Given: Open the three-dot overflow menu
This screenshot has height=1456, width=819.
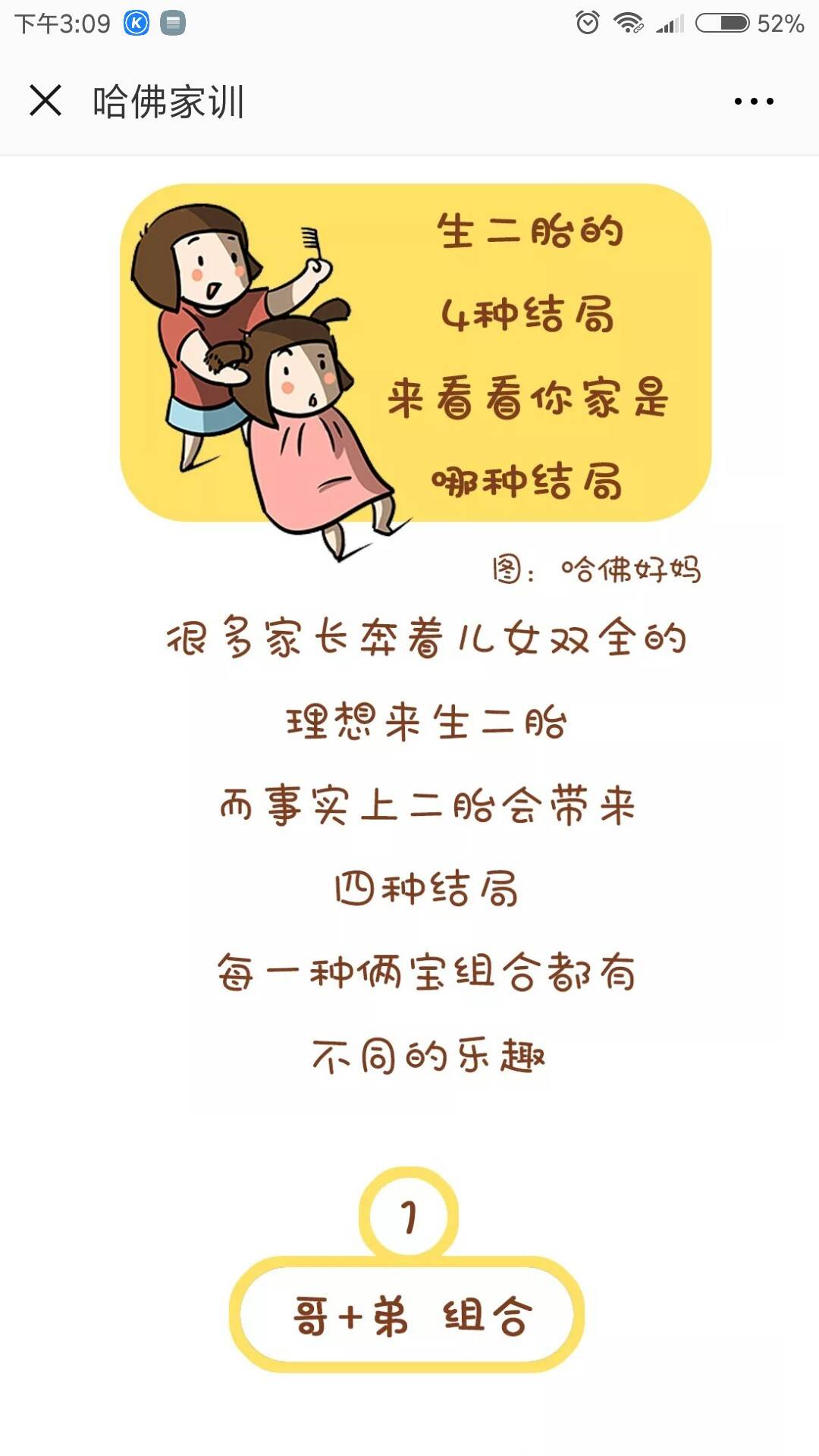Looking at the screenshot, I should tap(754, 101).
